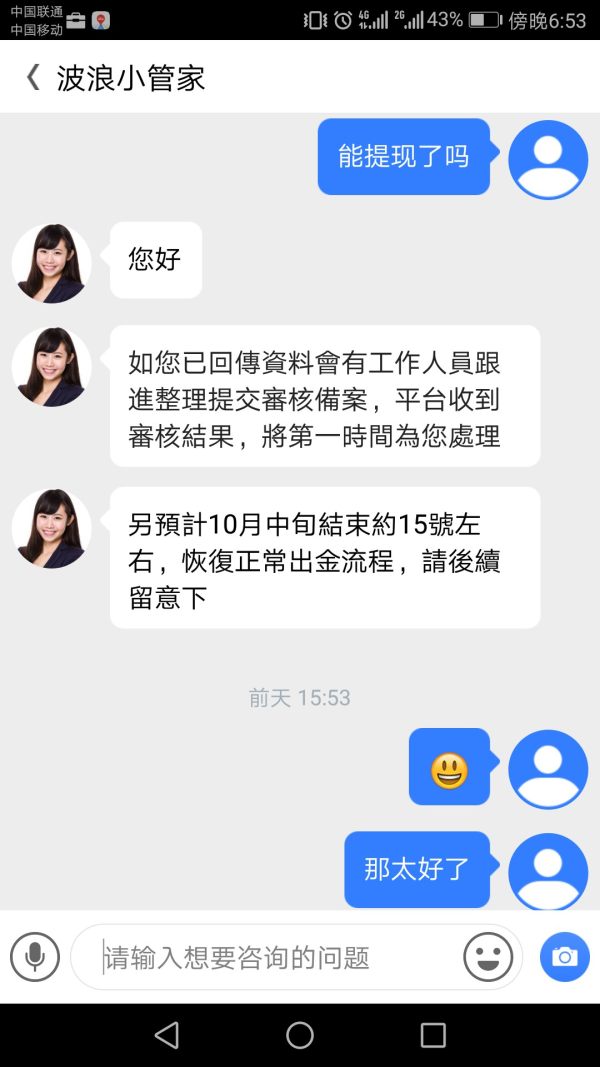The height and width of the screenshot is (1067, 600).
Task: Go to the home screen
Action: coord(300,1035)
